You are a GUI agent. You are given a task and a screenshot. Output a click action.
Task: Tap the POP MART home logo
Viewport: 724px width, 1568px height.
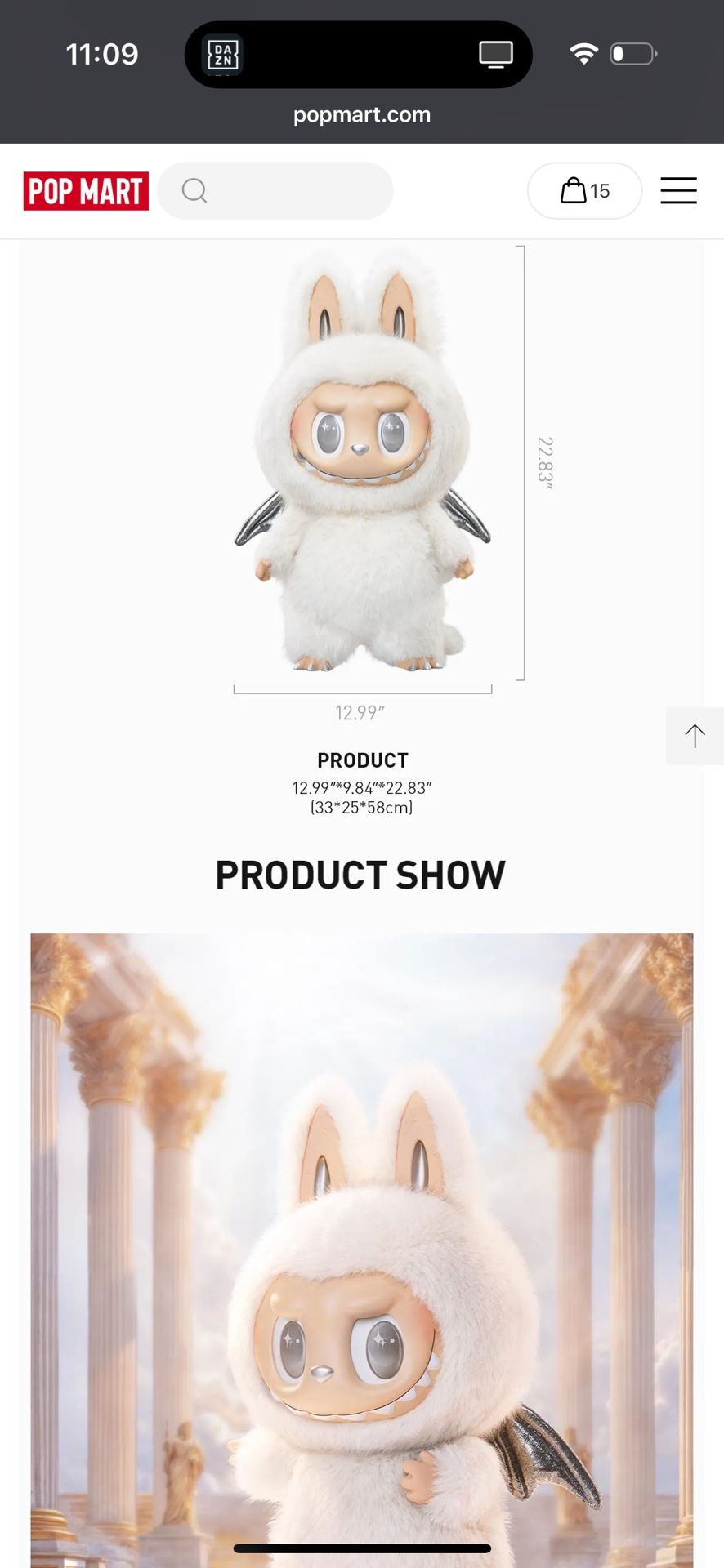pos(86,191)
